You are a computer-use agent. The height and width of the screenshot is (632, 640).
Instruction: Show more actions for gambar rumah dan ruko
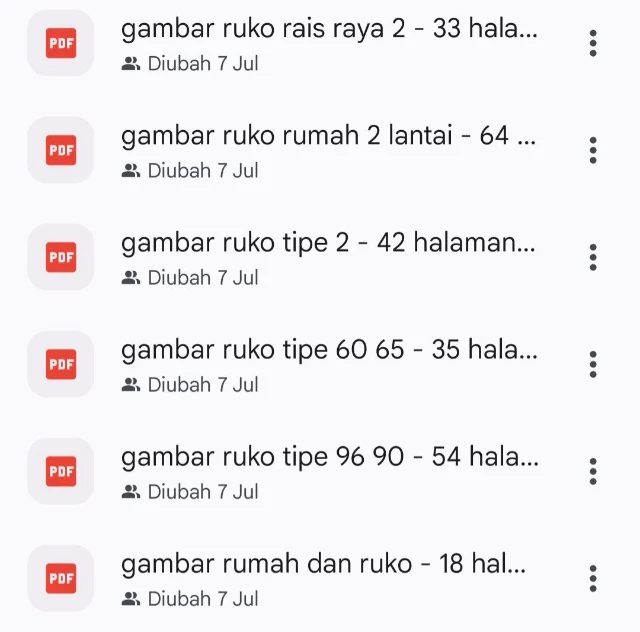click(593, 578)
